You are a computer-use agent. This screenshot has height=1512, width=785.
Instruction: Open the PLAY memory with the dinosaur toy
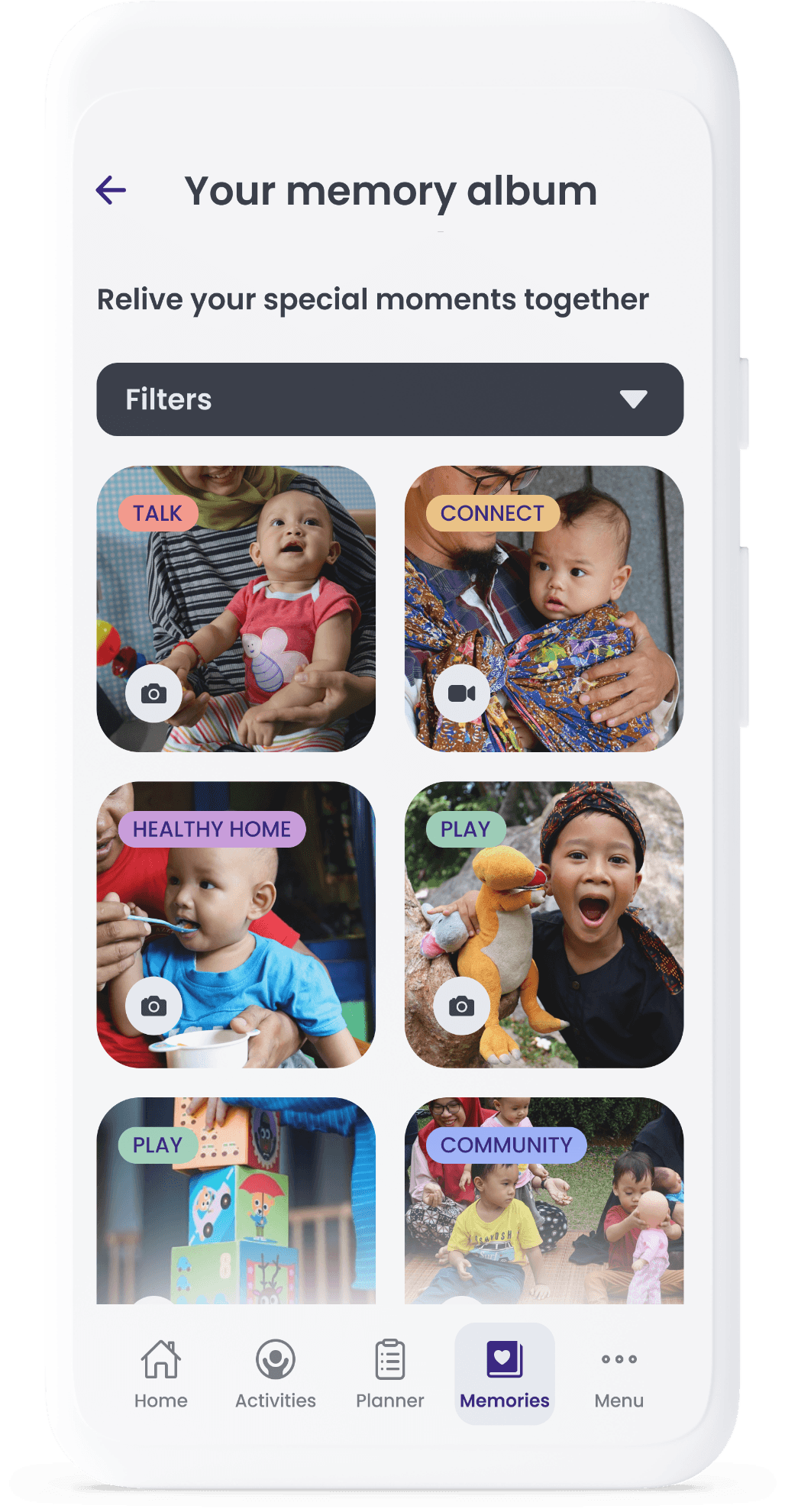pos(544,924)
